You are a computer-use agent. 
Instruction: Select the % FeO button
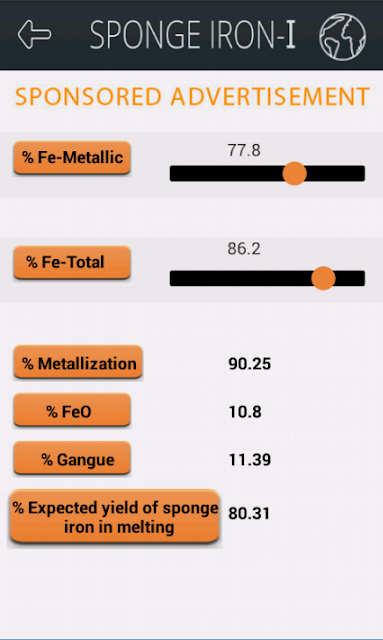click(72, 411)
